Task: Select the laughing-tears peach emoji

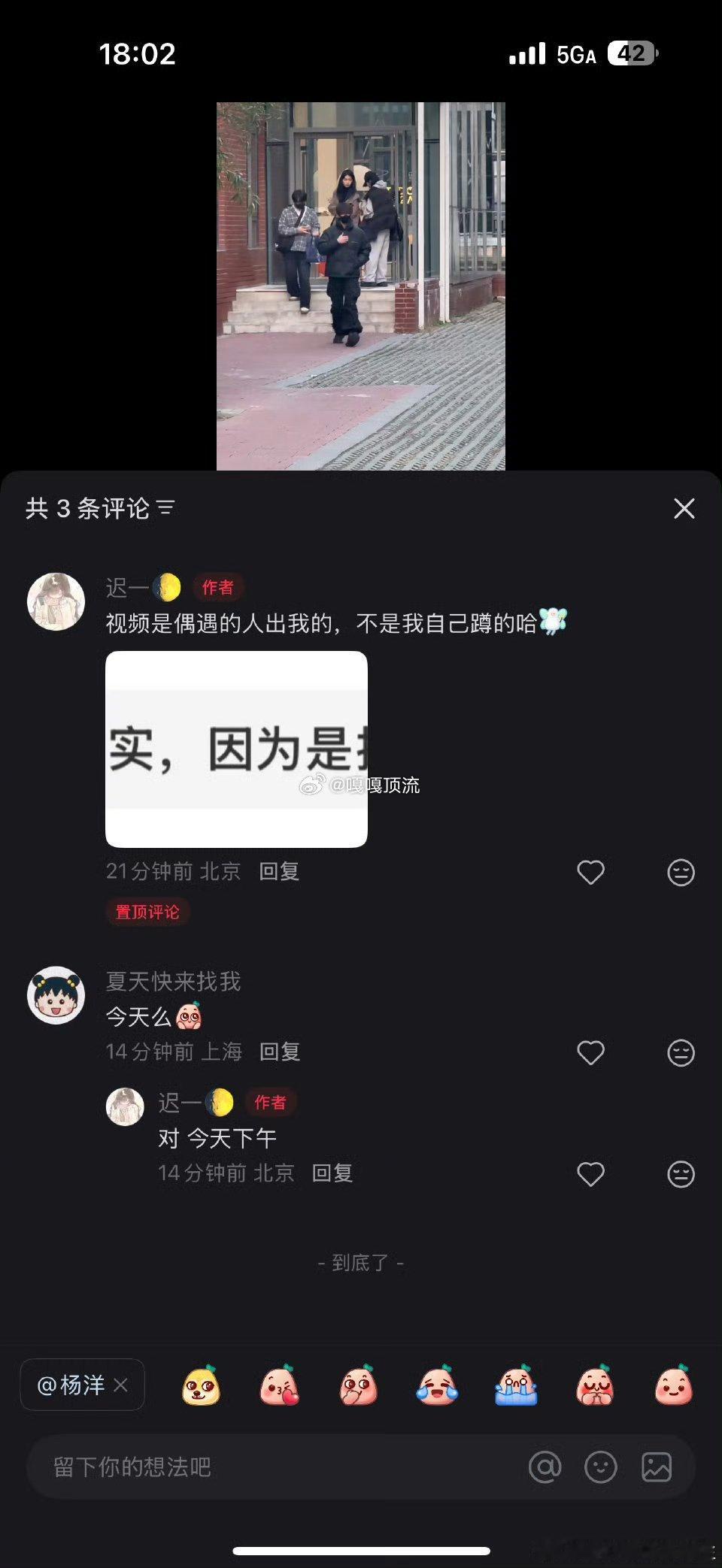Action: point(436,1387)
